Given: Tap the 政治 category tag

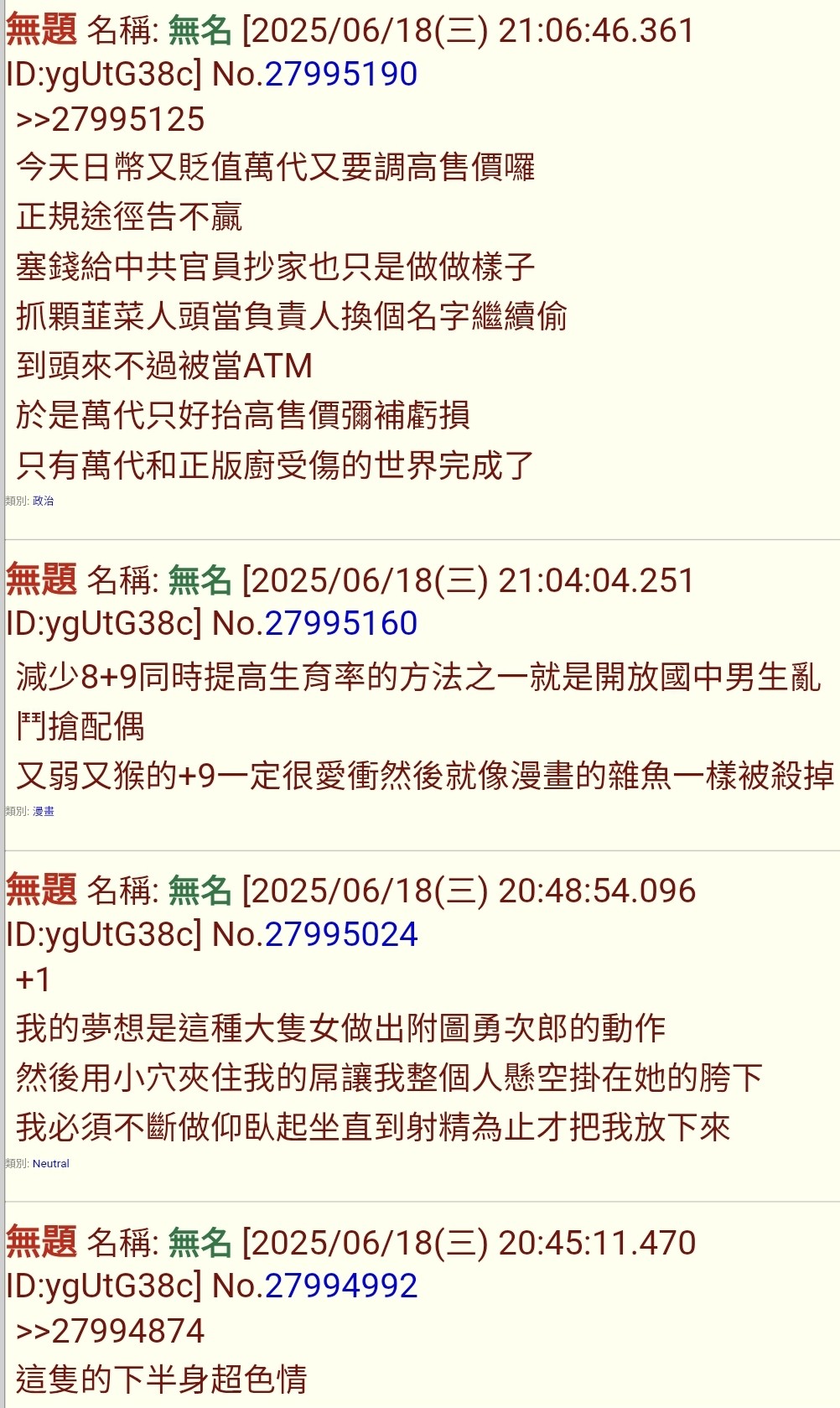Looking at the screenshot, I should [43, 501].
